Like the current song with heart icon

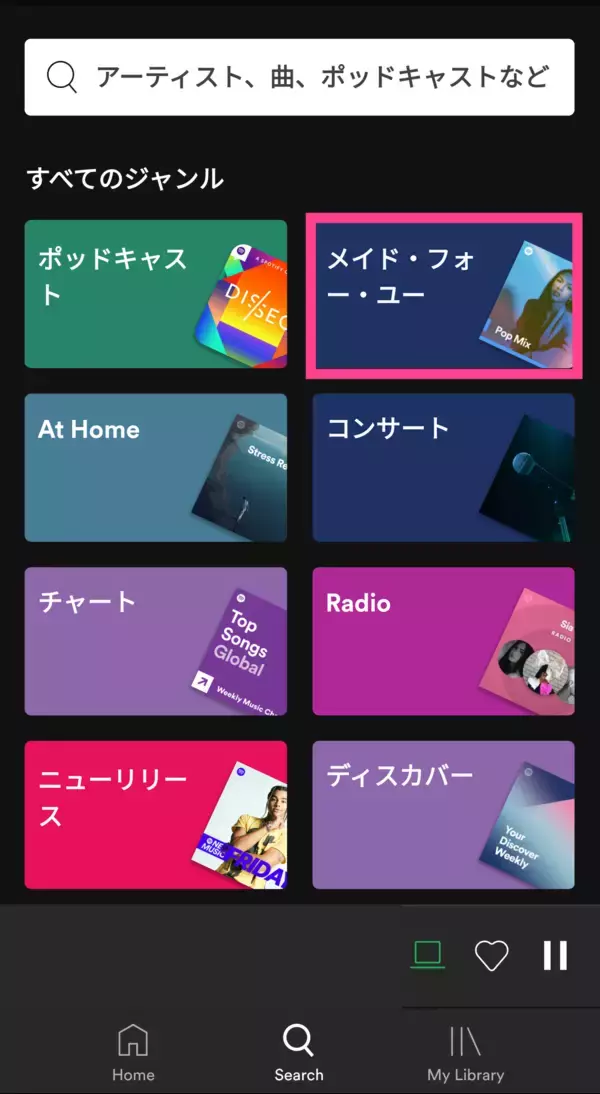491,956
